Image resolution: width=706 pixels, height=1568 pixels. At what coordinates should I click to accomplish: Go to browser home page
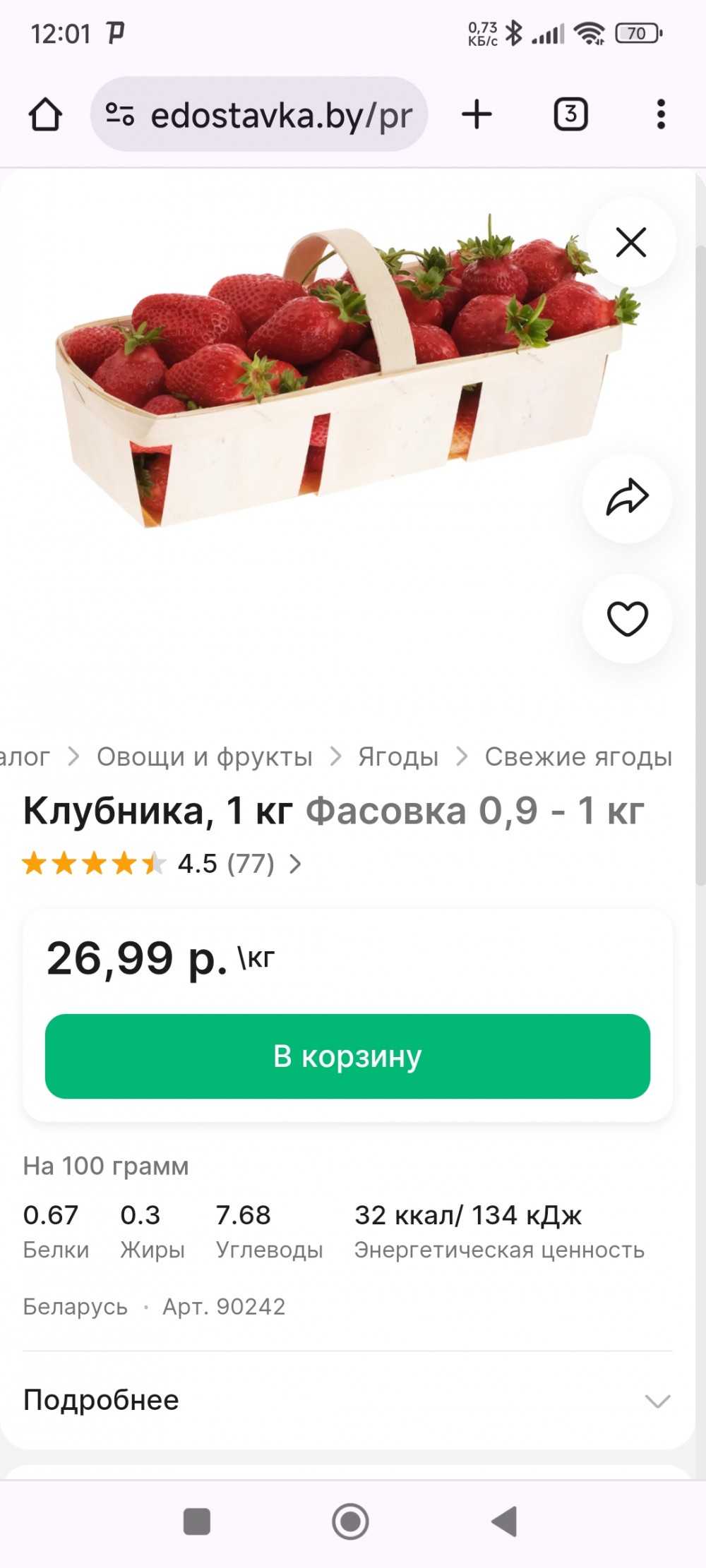[x=45, y=114]
